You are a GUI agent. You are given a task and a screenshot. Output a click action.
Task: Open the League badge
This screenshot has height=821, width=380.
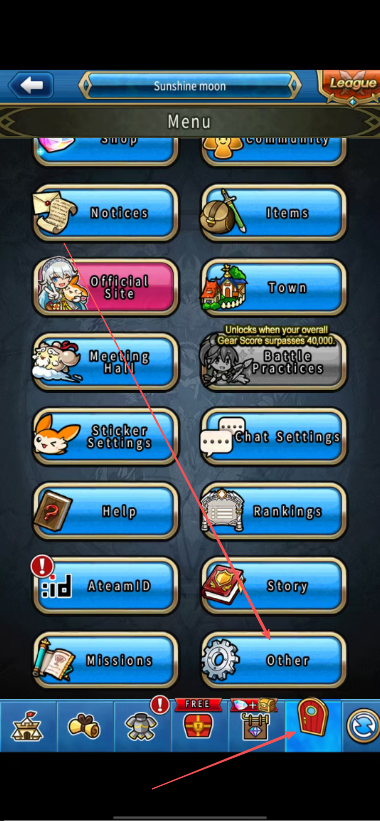(x=352, y=85)
